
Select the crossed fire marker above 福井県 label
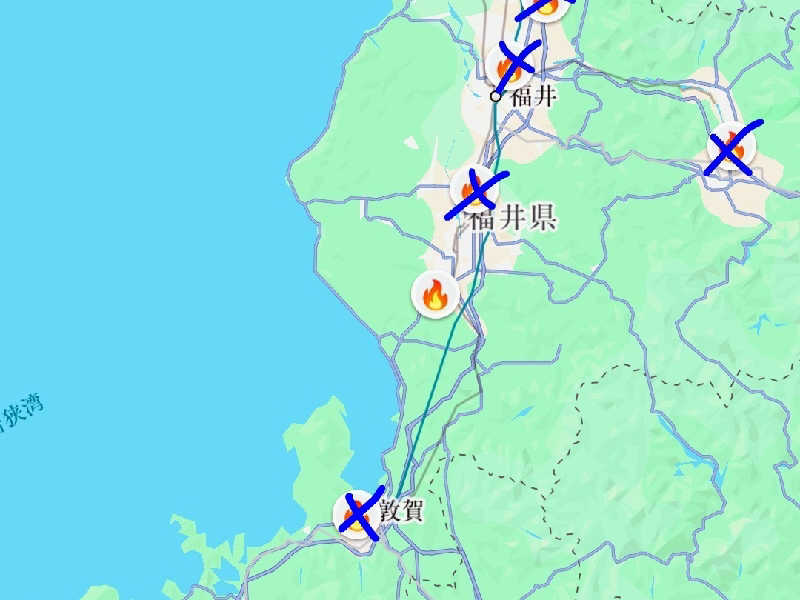coord(475,188)
